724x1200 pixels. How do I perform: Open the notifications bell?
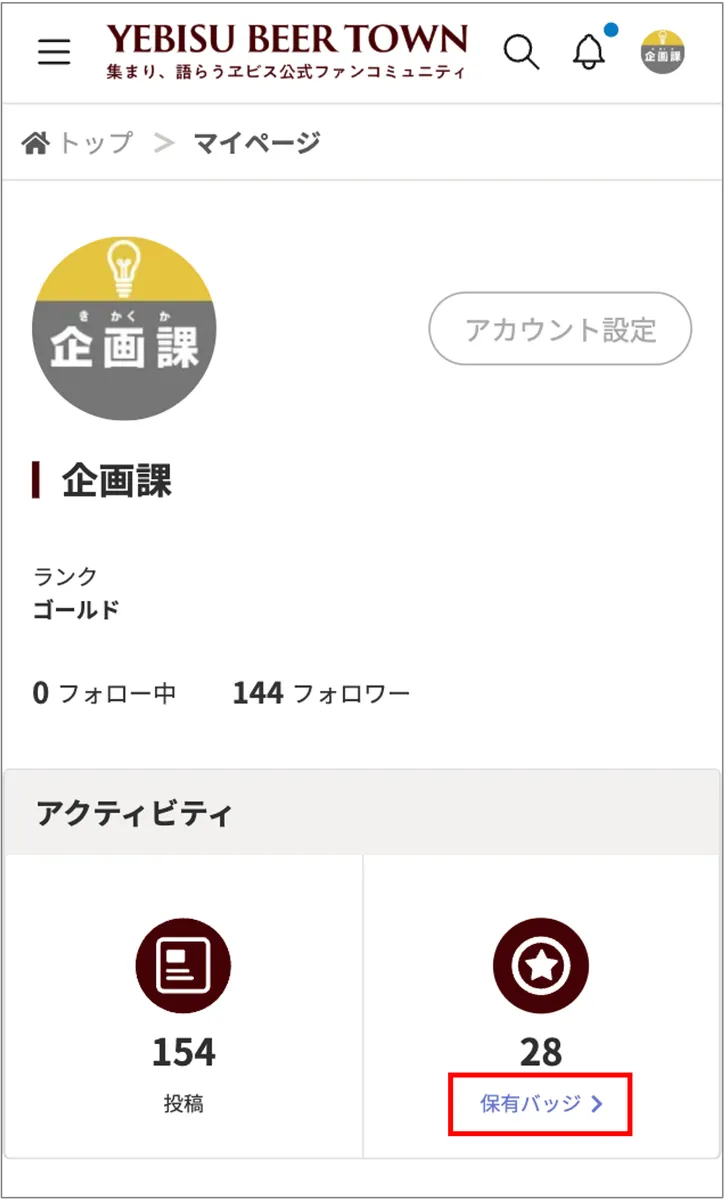[589, 52]
